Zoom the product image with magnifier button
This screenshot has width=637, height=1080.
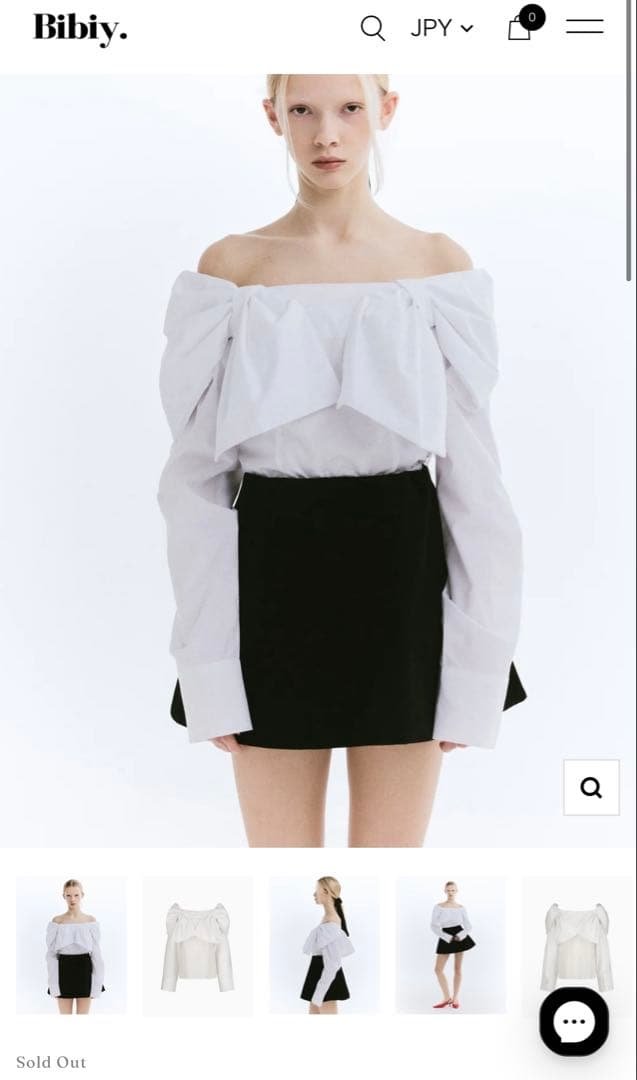pyautogui.click(x=591, y=787)
